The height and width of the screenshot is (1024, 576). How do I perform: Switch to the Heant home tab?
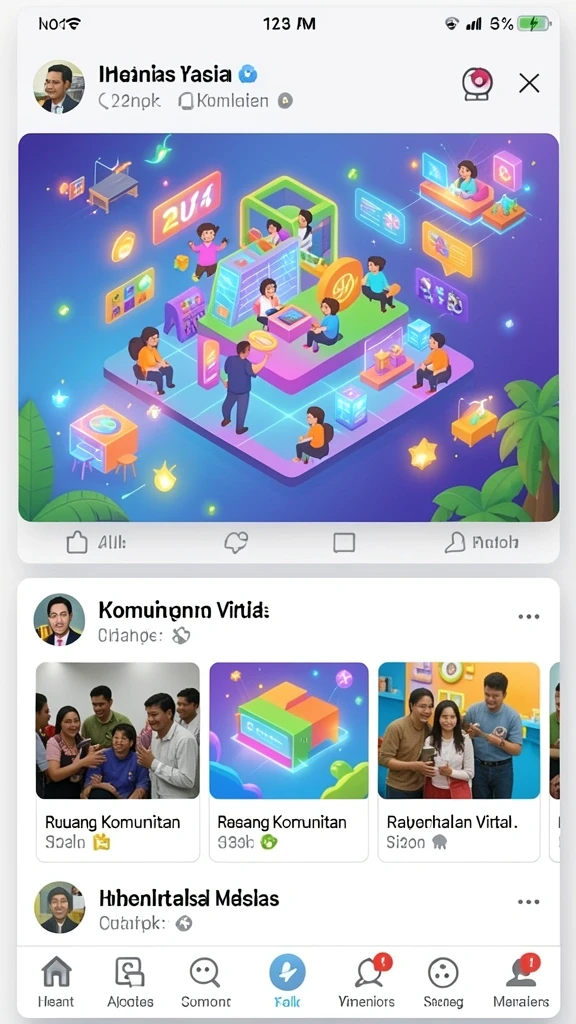pyautogui.click(x=56, y=982)
